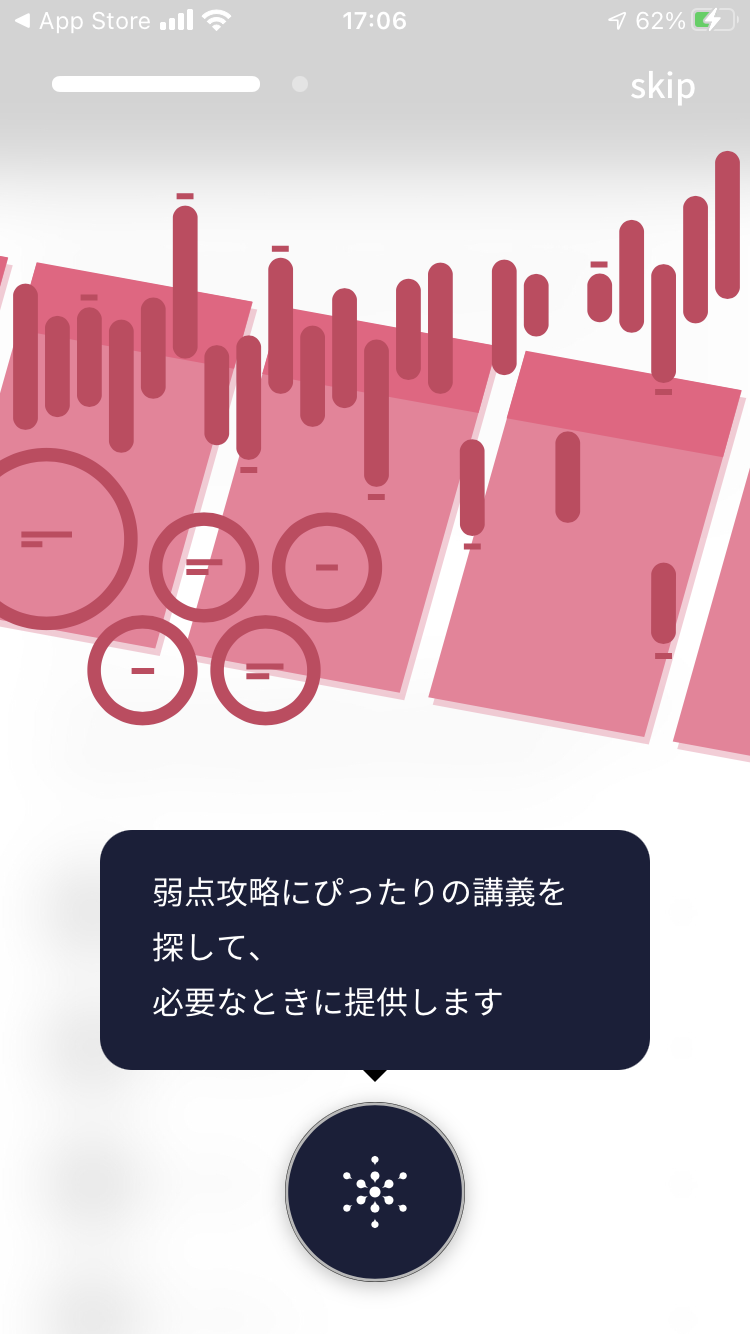
Task: Skip the onboarding tutorial
Action: click(x=662, y=87)
